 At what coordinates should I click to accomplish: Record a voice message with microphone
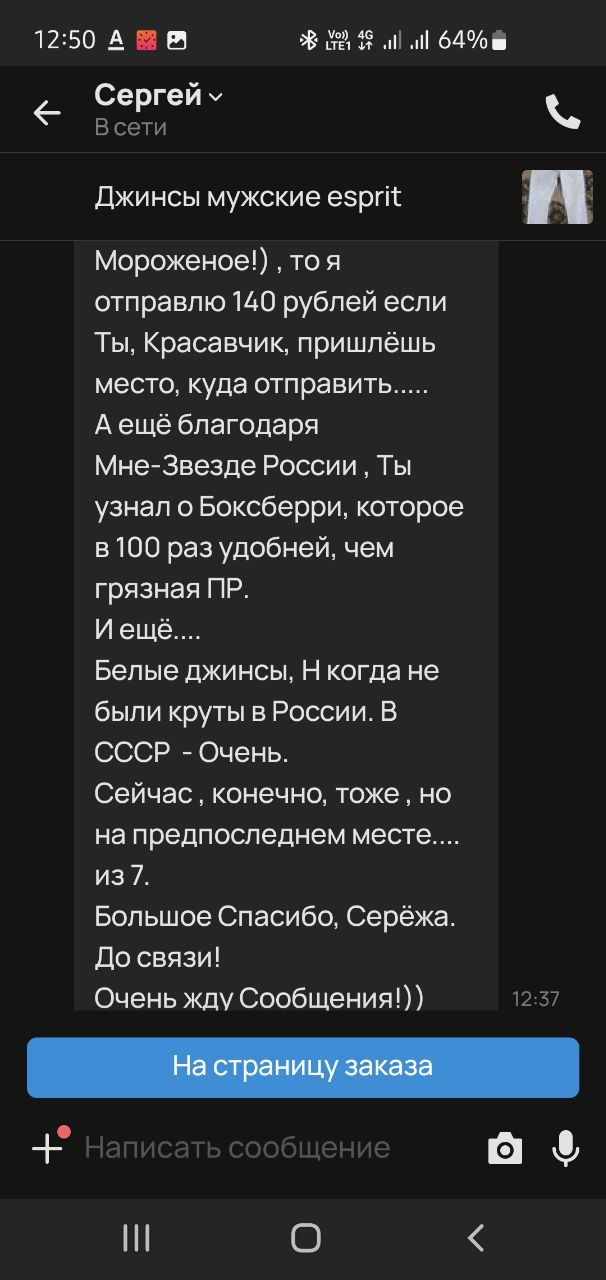[x=565, y=1148]
